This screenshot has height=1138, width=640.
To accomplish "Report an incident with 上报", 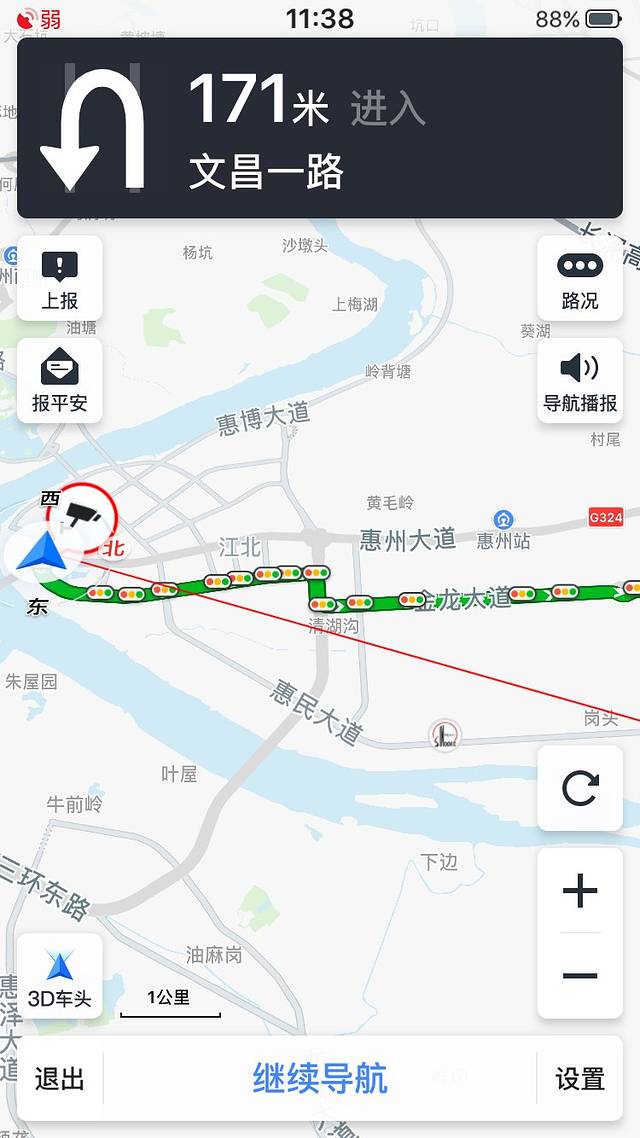I will 60,279.
